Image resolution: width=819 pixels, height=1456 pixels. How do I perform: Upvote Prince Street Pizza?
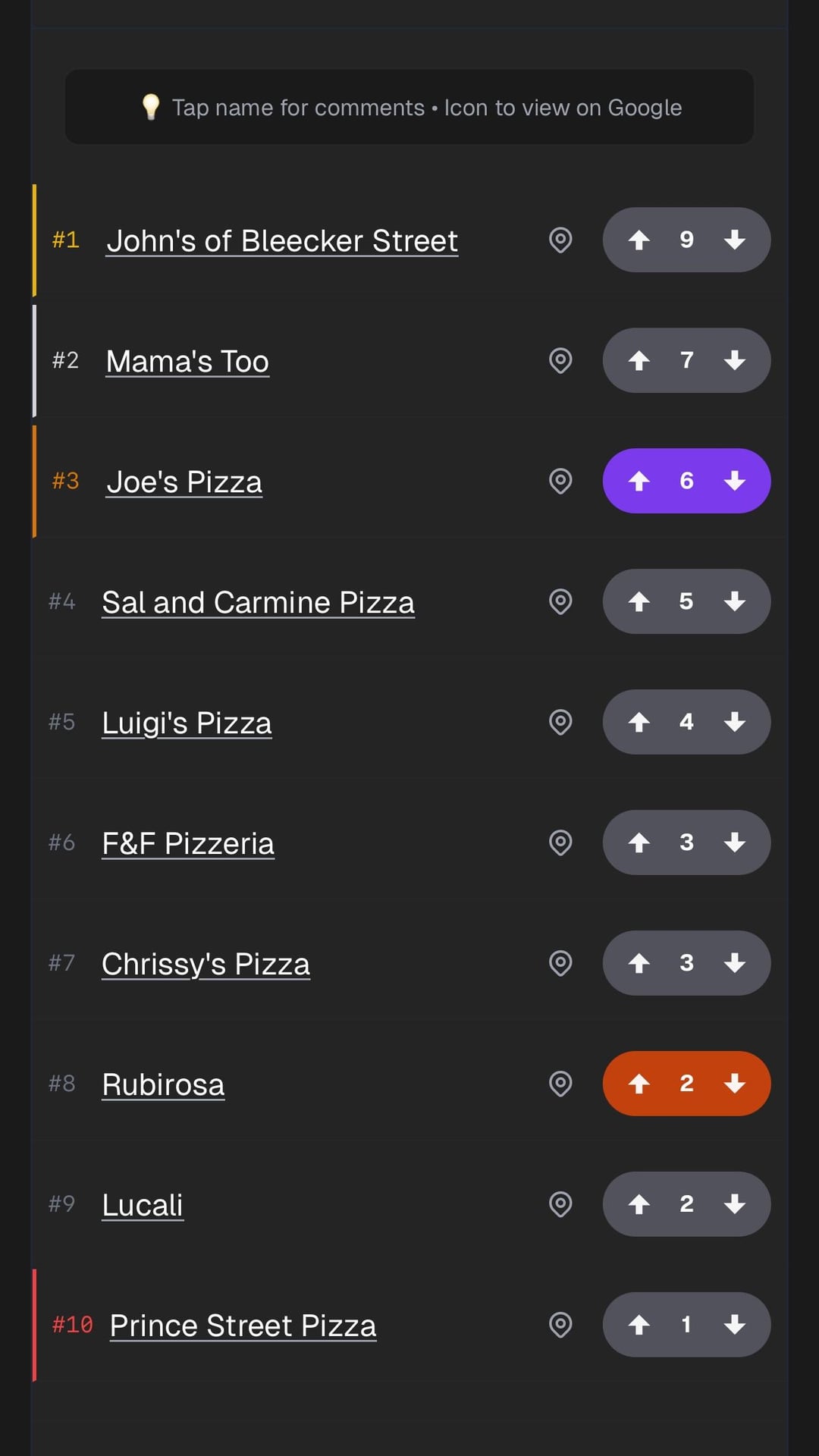pyautogui.click(x=639, y=1325)
